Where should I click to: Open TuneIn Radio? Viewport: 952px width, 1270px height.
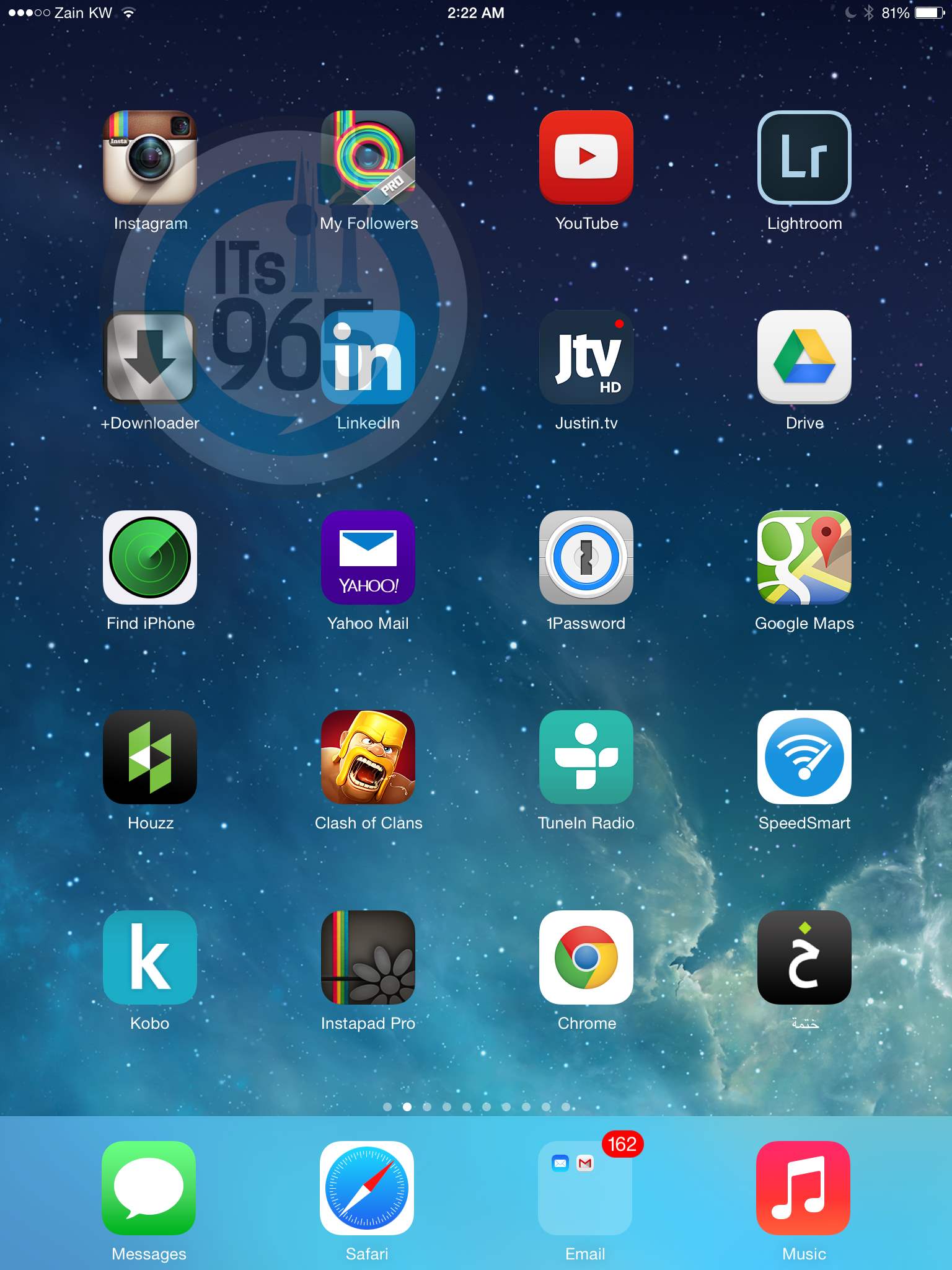click(x=586, y=757)
